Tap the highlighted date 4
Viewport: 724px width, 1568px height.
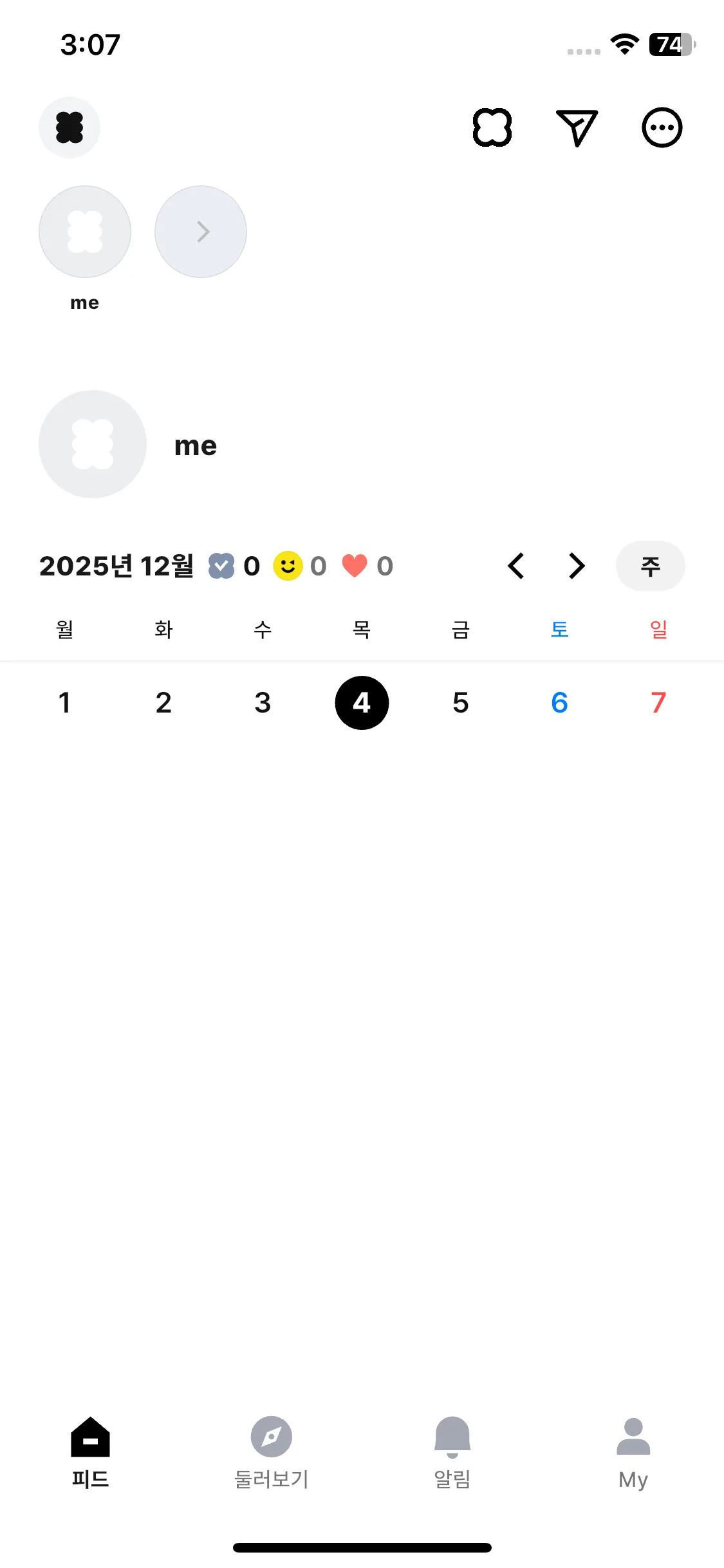[x=362, y=702]
